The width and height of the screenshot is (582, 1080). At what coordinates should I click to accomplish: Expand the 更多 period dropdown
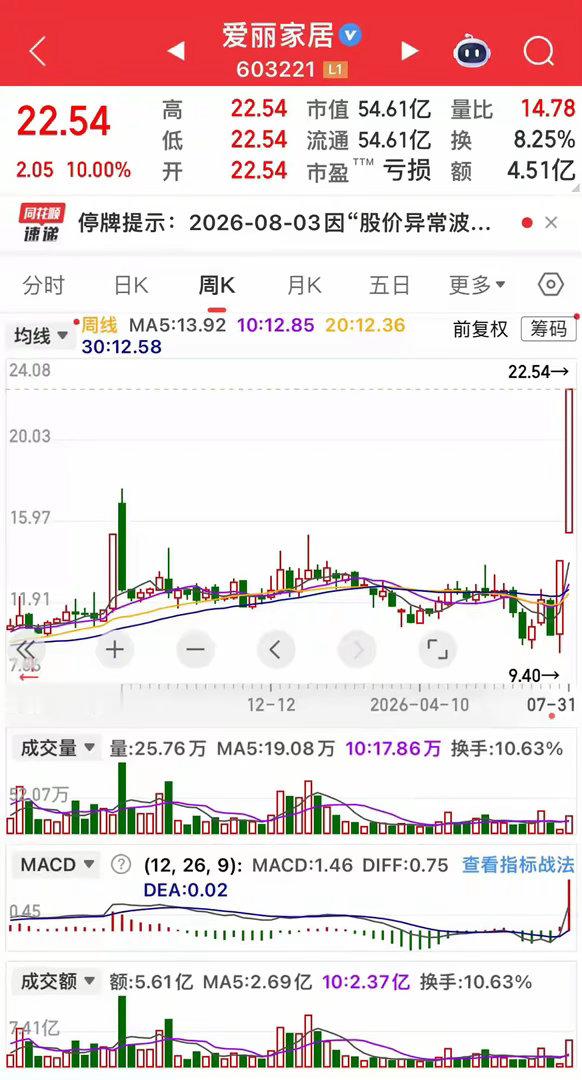tap(477, 284)
